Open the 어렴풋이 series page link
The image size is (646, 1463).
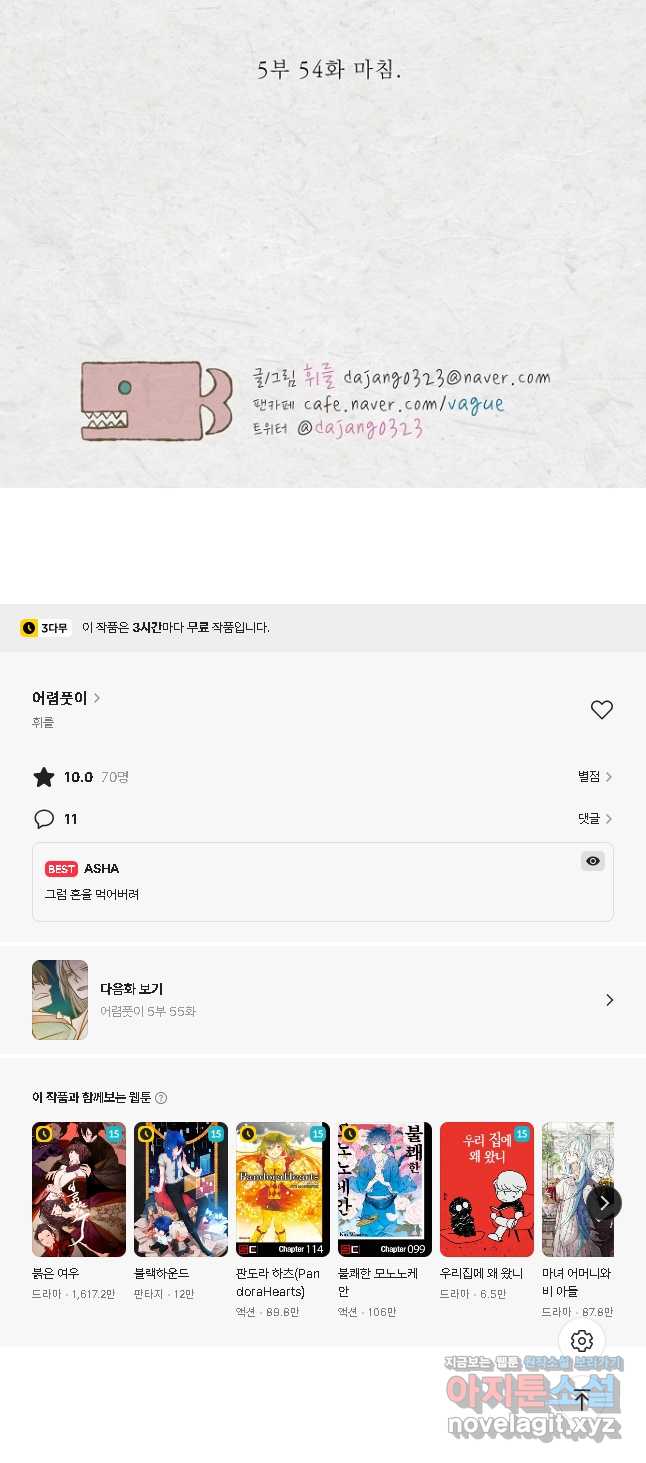pos(66,698)
